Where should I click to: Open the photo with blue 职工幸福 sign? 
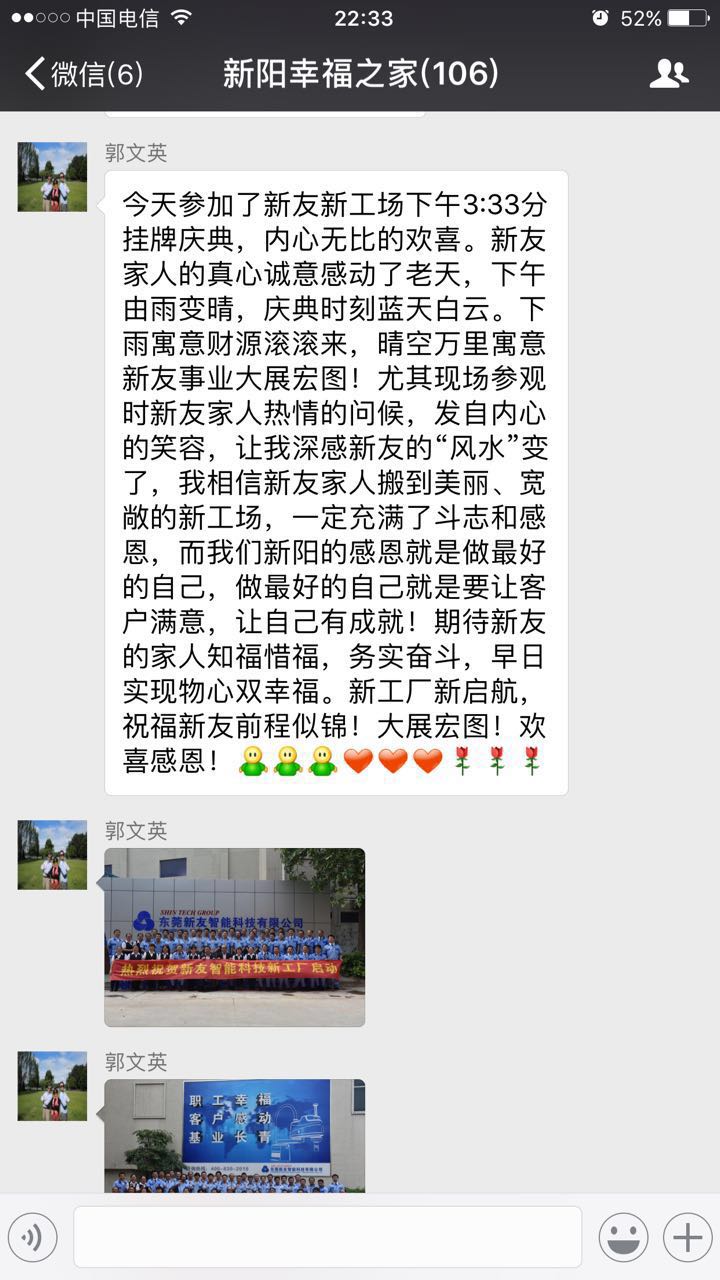pos(235,1135)
